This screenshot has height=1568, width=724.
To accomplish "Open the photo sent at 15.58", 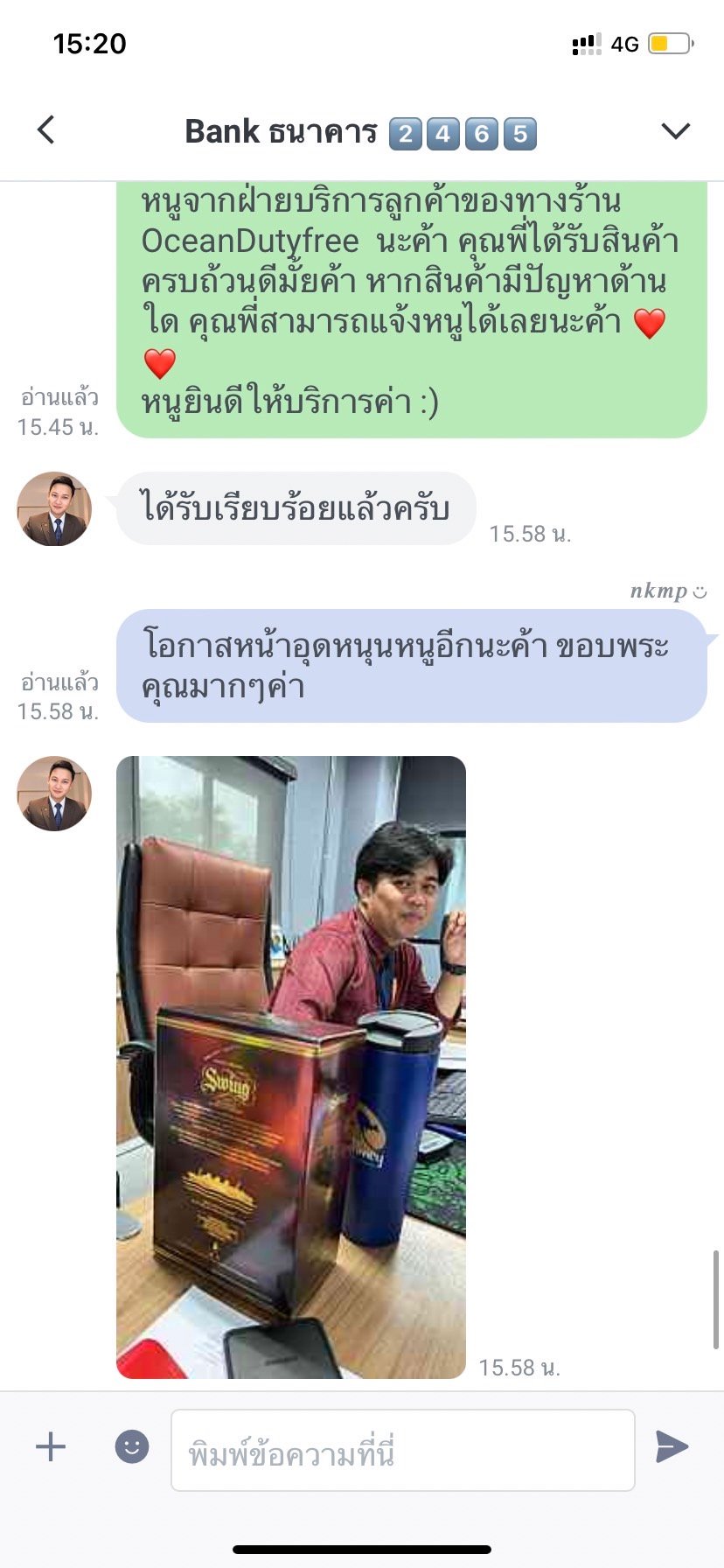I will click(291, 1067).
